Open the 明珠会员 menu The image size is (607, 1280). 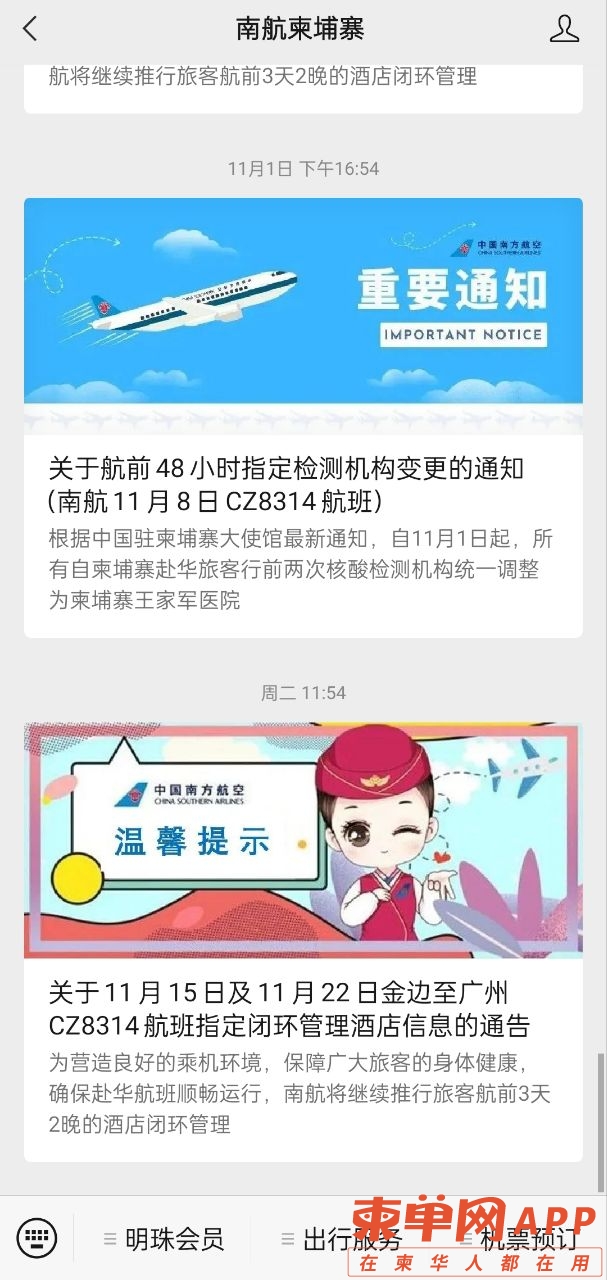pyautogui.click(x=163, y=1240)
